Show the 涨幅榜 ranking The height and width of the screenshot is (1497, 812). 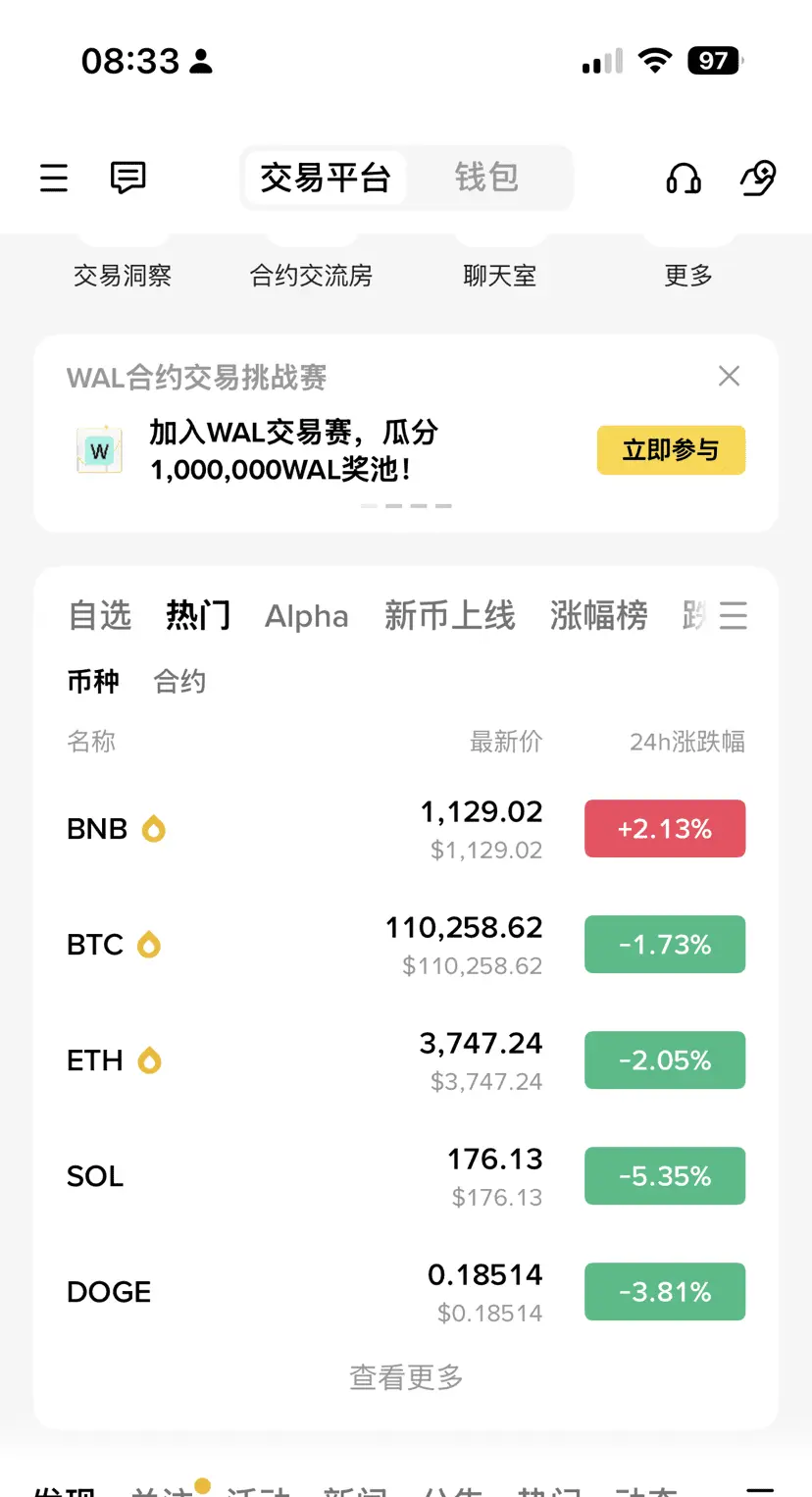598,616
